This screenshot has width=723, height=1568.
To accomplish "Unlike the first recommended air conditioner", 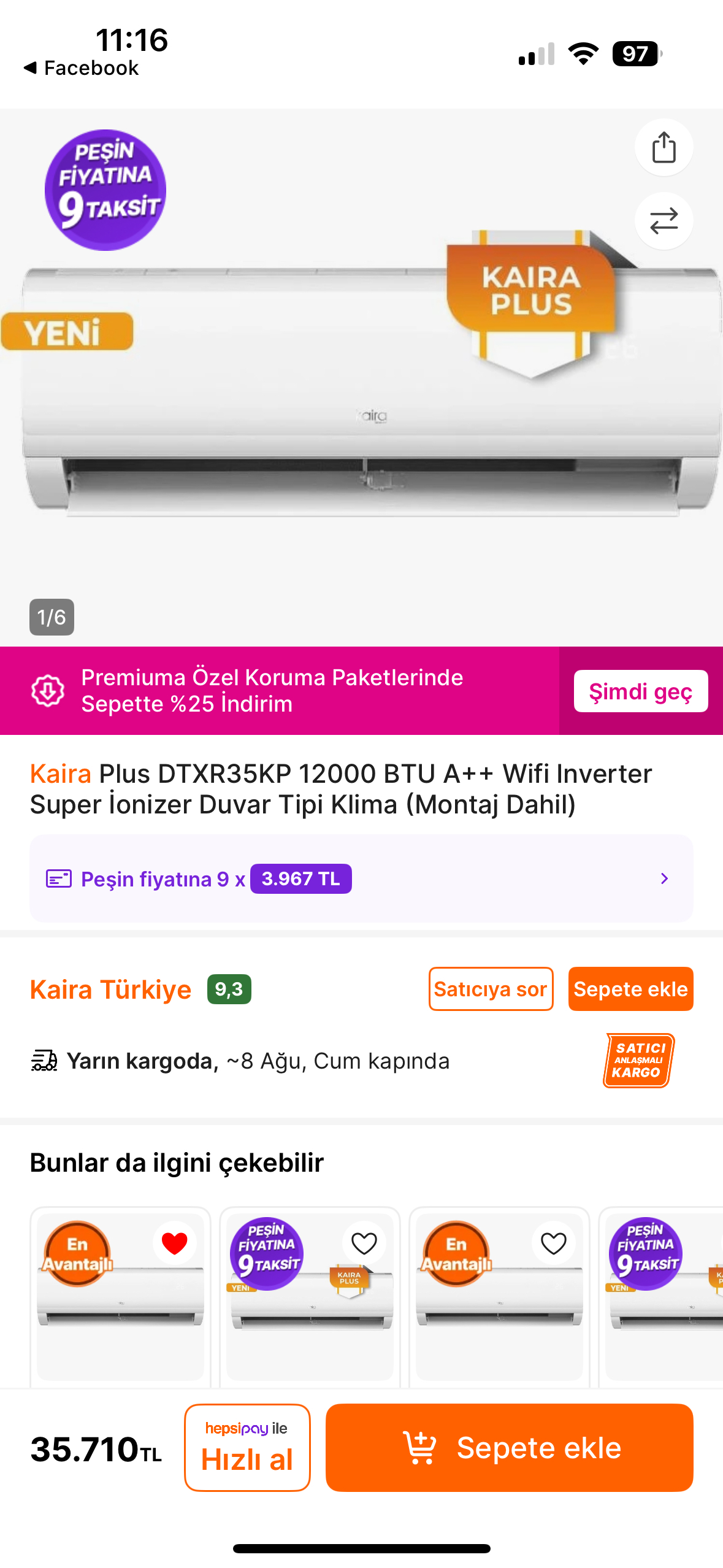I will (174, 1243).
